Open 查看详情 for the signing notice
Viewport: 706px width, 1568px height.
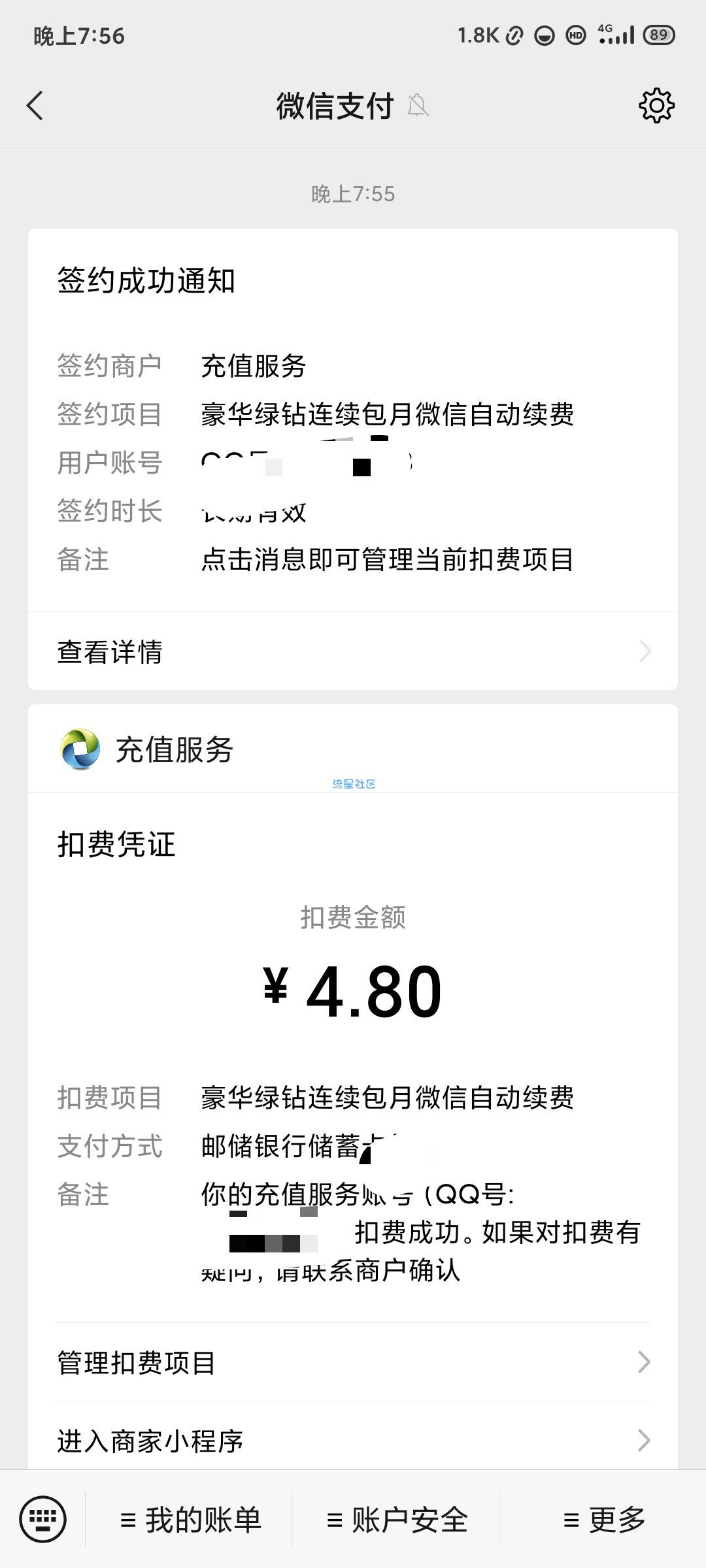coord(353,651)
